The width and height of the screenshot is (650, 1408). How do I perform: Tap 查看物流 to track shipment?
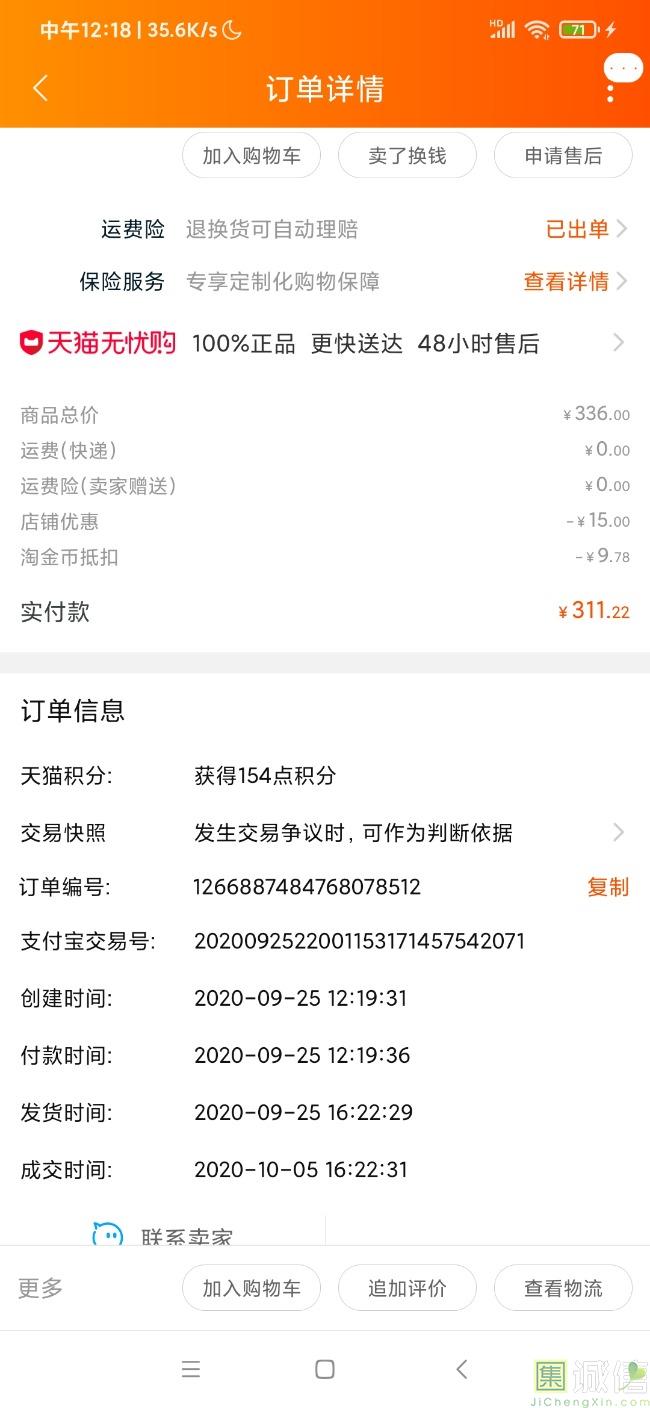click(563, 1288)
